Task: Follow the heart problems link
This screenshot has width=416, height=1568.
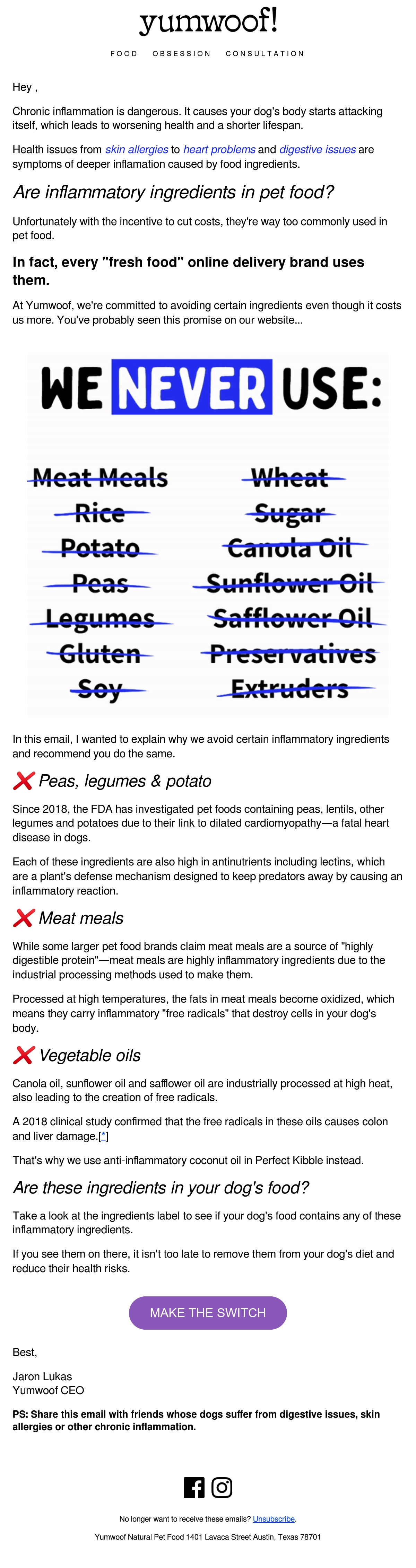Action: pos(219,150)
